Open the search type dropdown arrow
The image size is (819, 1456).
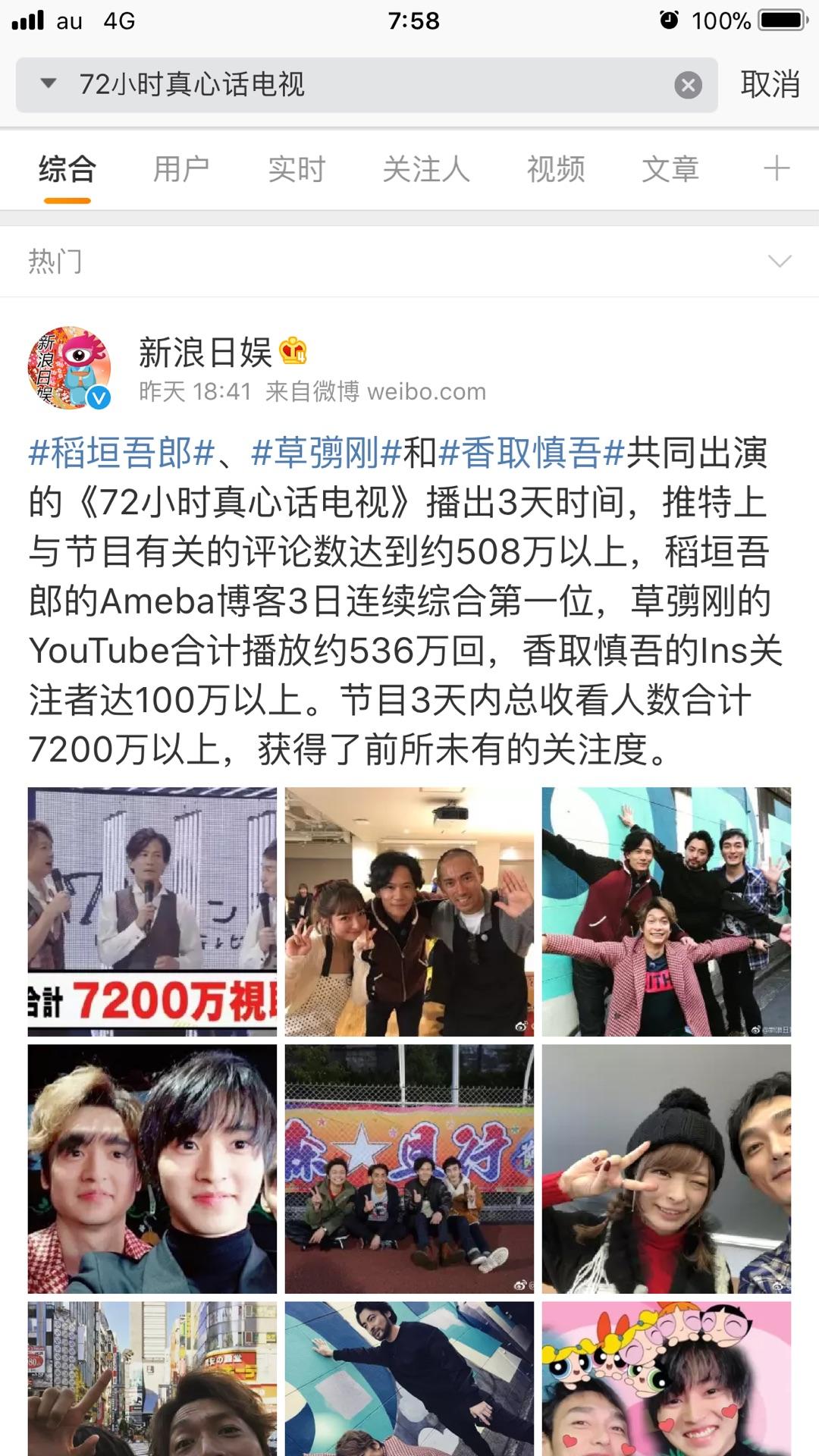click(x=49, y=83)
